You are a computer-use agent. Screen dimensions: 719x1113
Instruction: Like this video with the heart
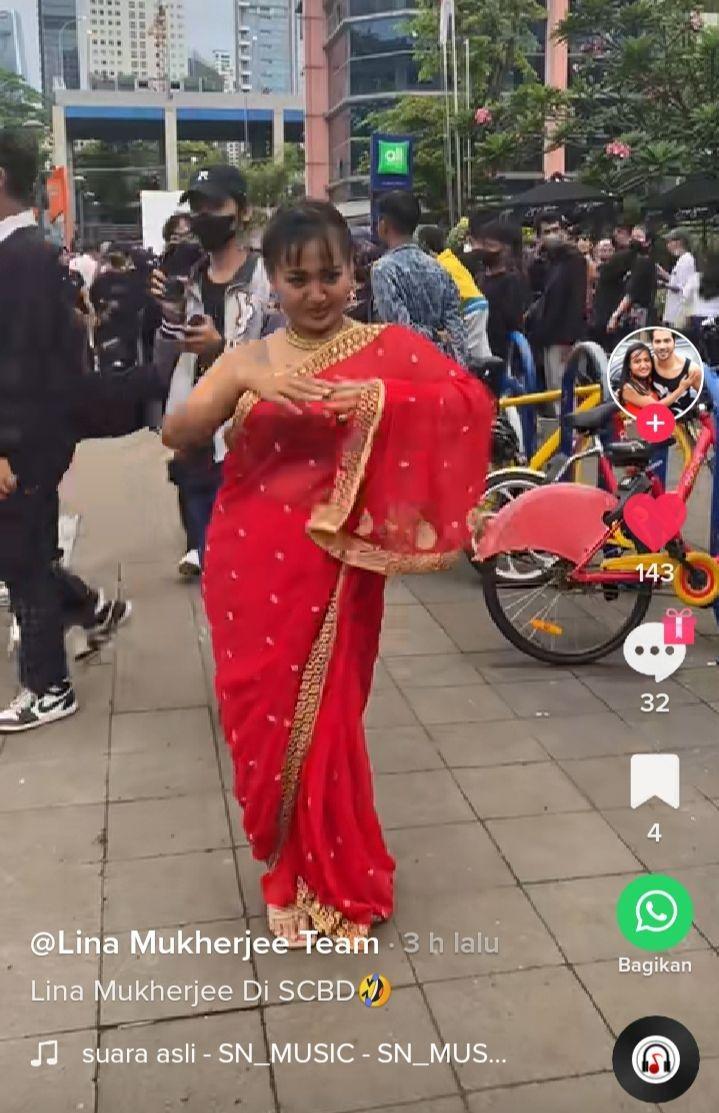pos(655,521)
